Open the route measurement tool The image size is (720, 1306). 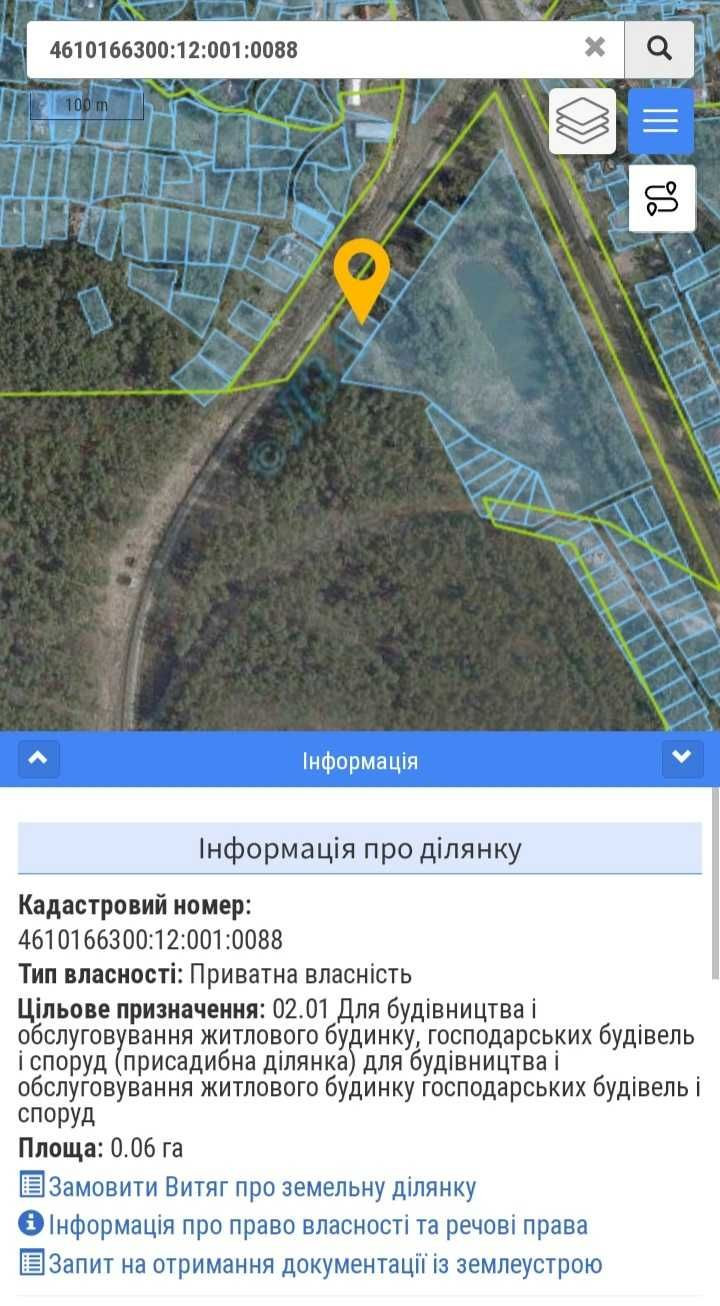click(x=662, y=198)
